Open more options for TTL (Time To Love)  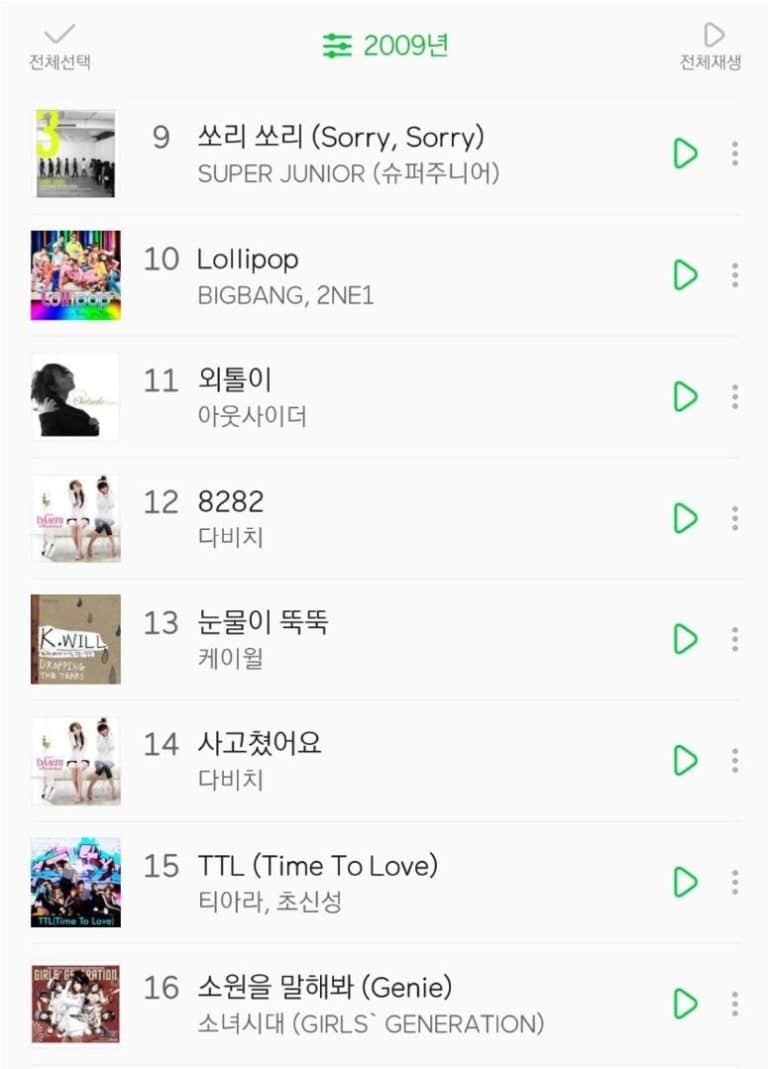(x=735, y=882)
